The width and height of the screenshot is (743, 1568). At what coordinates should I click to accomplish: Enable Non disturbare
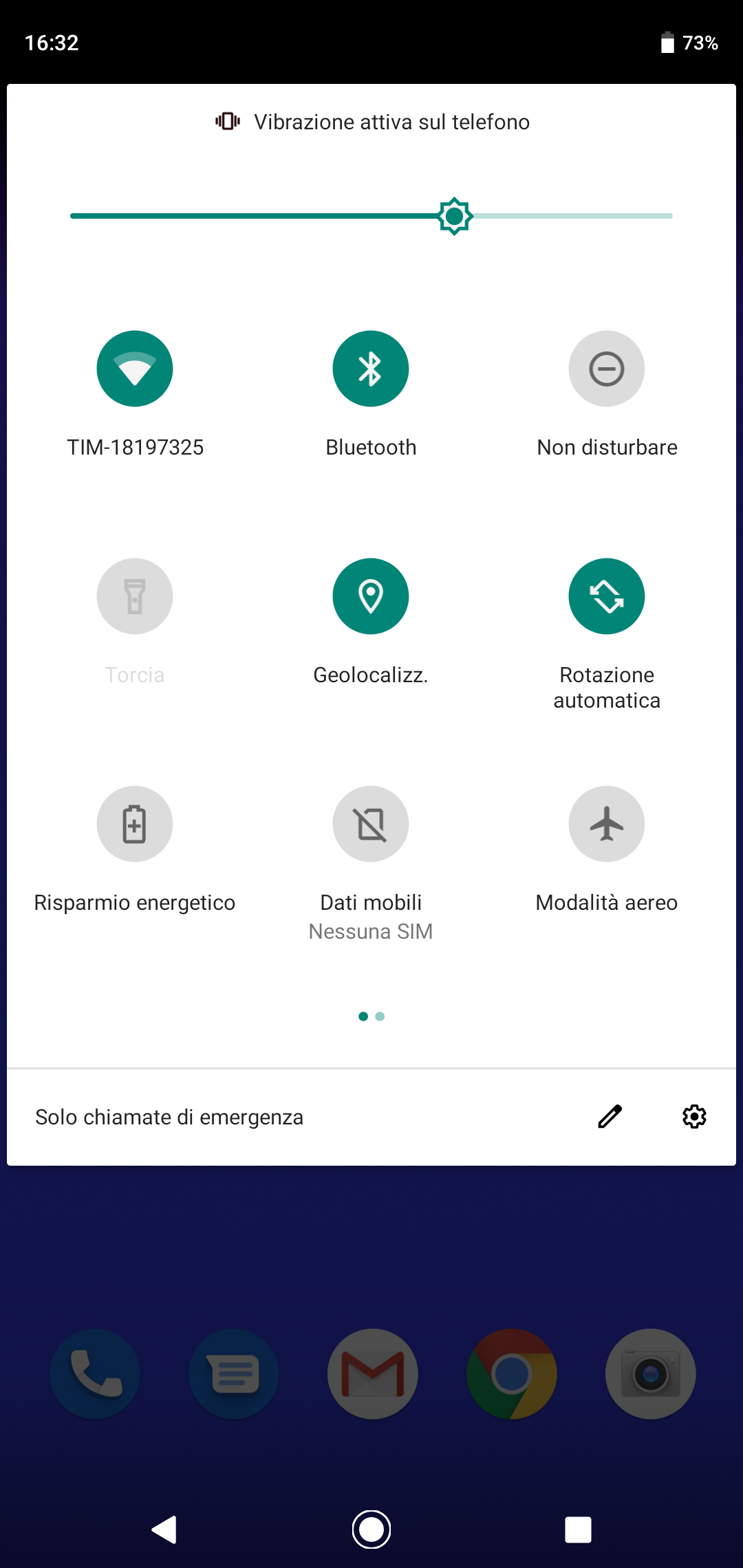(607, 369)
